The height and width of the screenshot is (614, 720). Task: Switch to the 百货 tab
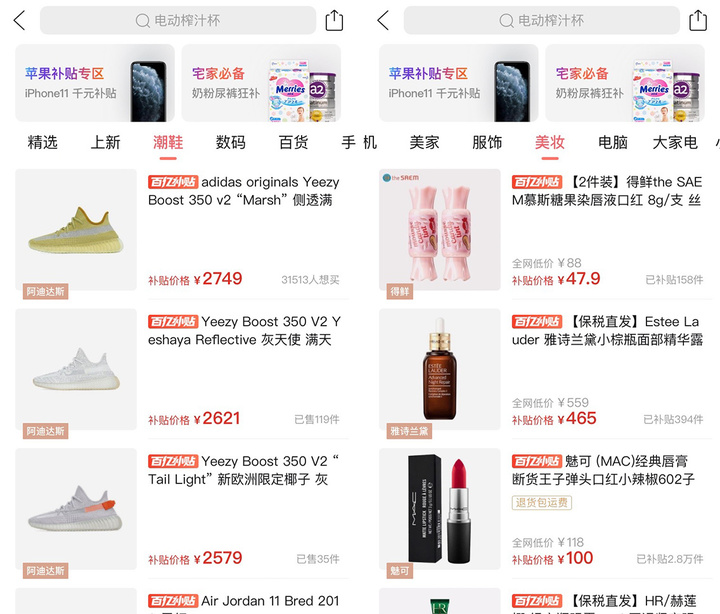pos(293,142)
